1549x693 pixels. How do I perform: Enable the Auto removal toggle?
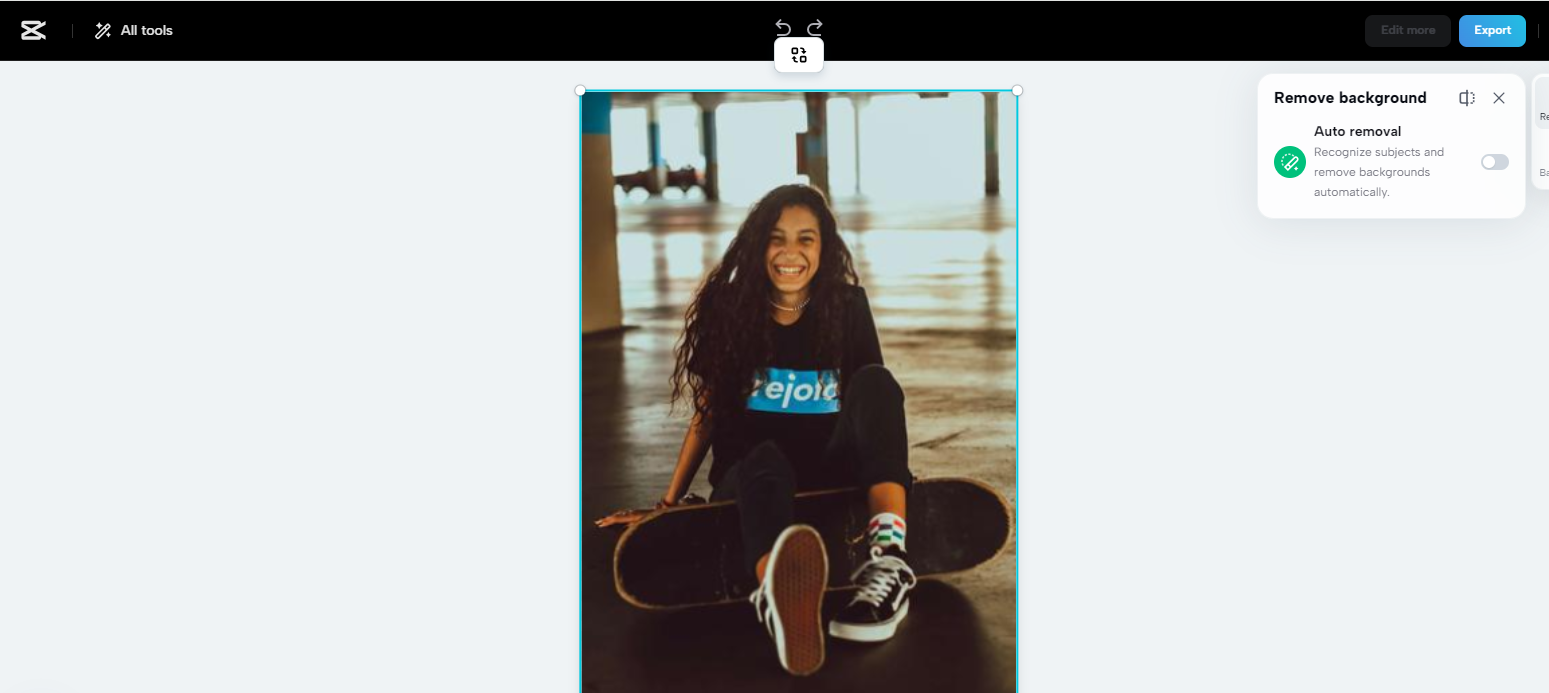1494,162
